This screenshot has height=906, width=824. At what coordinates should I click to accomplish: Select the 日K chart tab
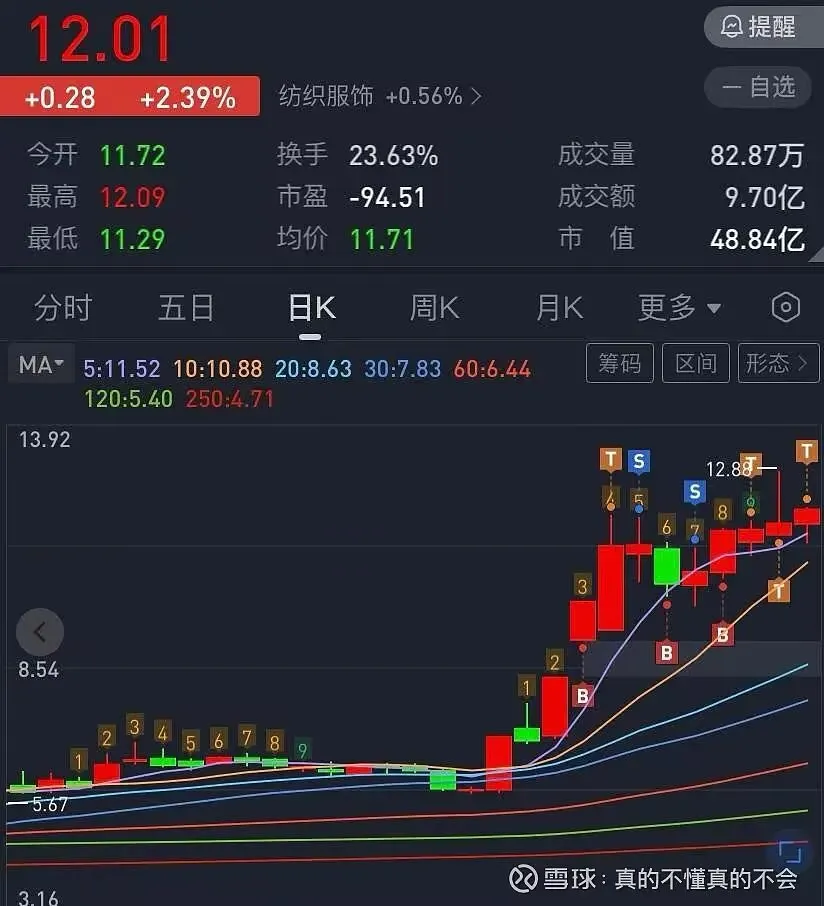pos(311,307)
